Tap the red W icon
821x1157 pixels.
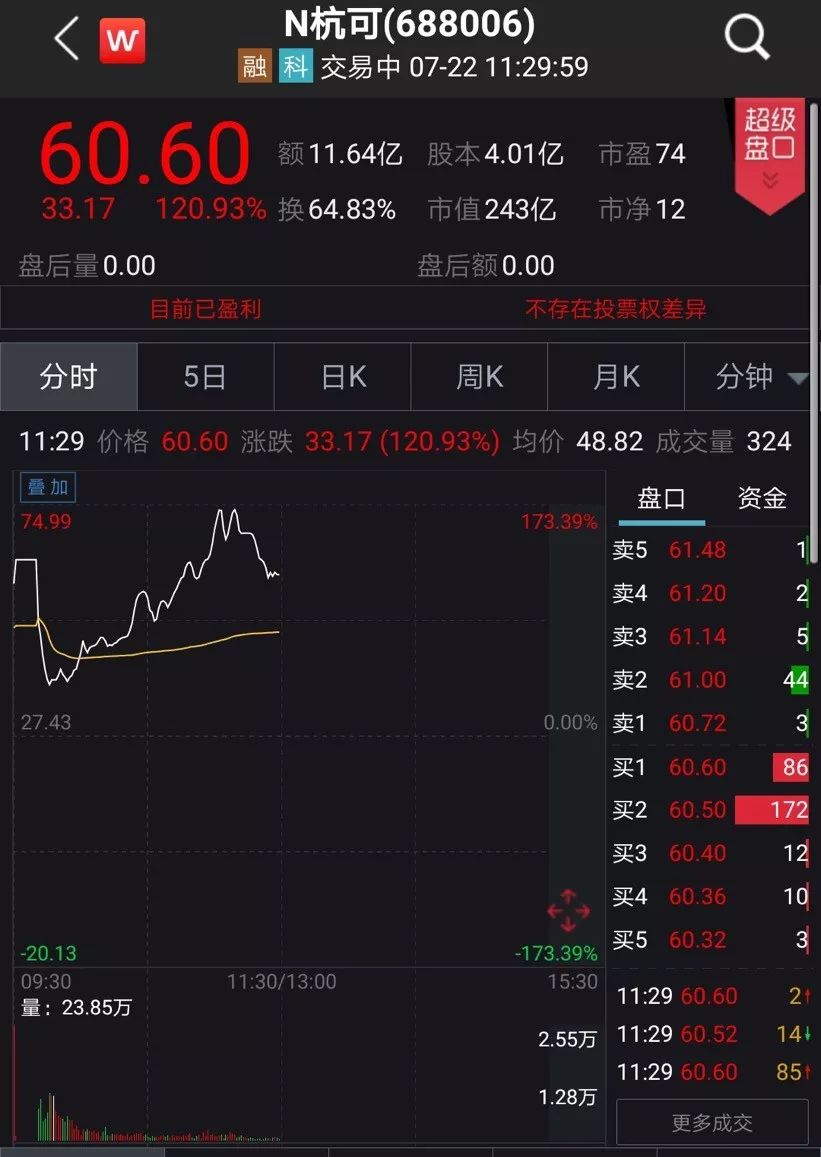pyautogui.click(x=122, y=41)
